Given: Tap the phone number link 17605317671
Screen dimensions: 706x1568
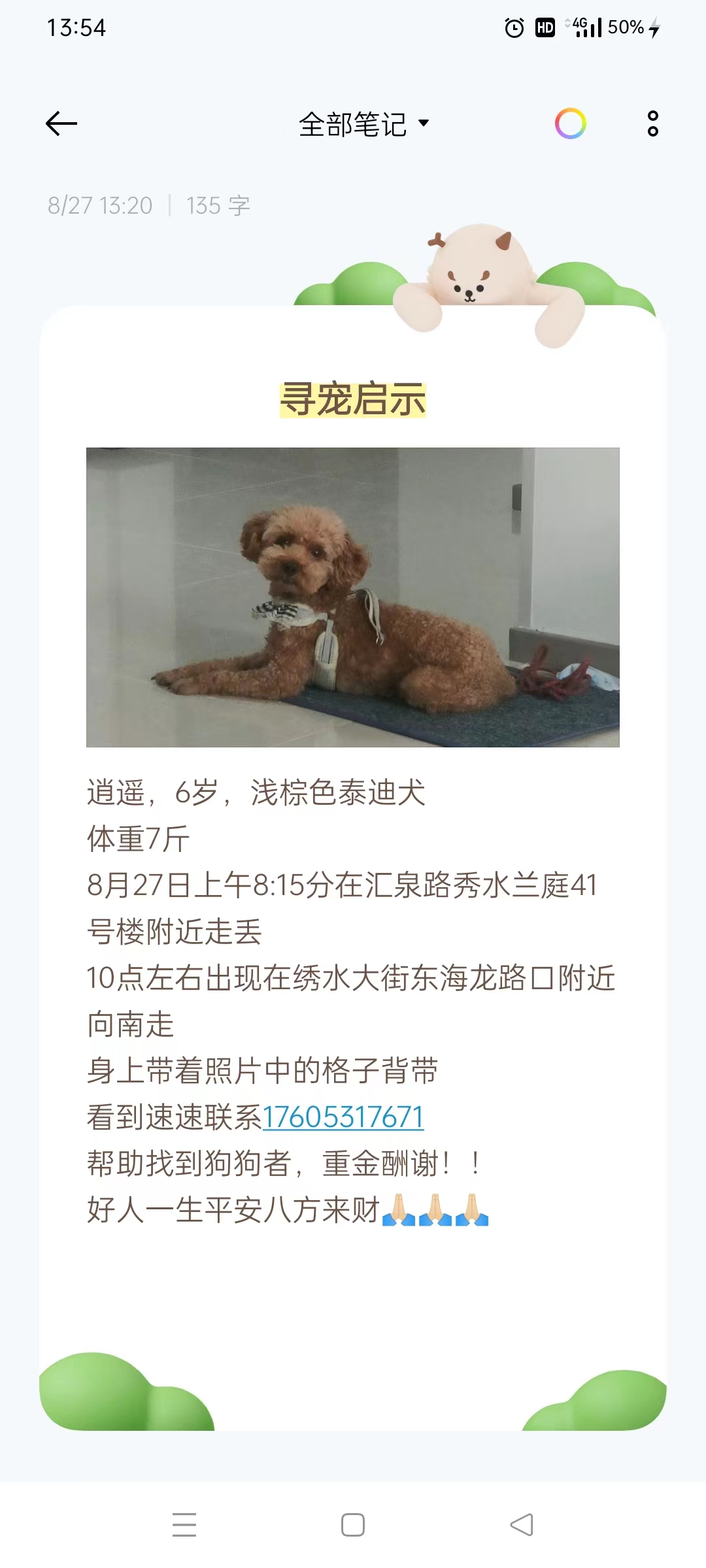Looking at the screenshot, I should click(x=343, y=1117).
